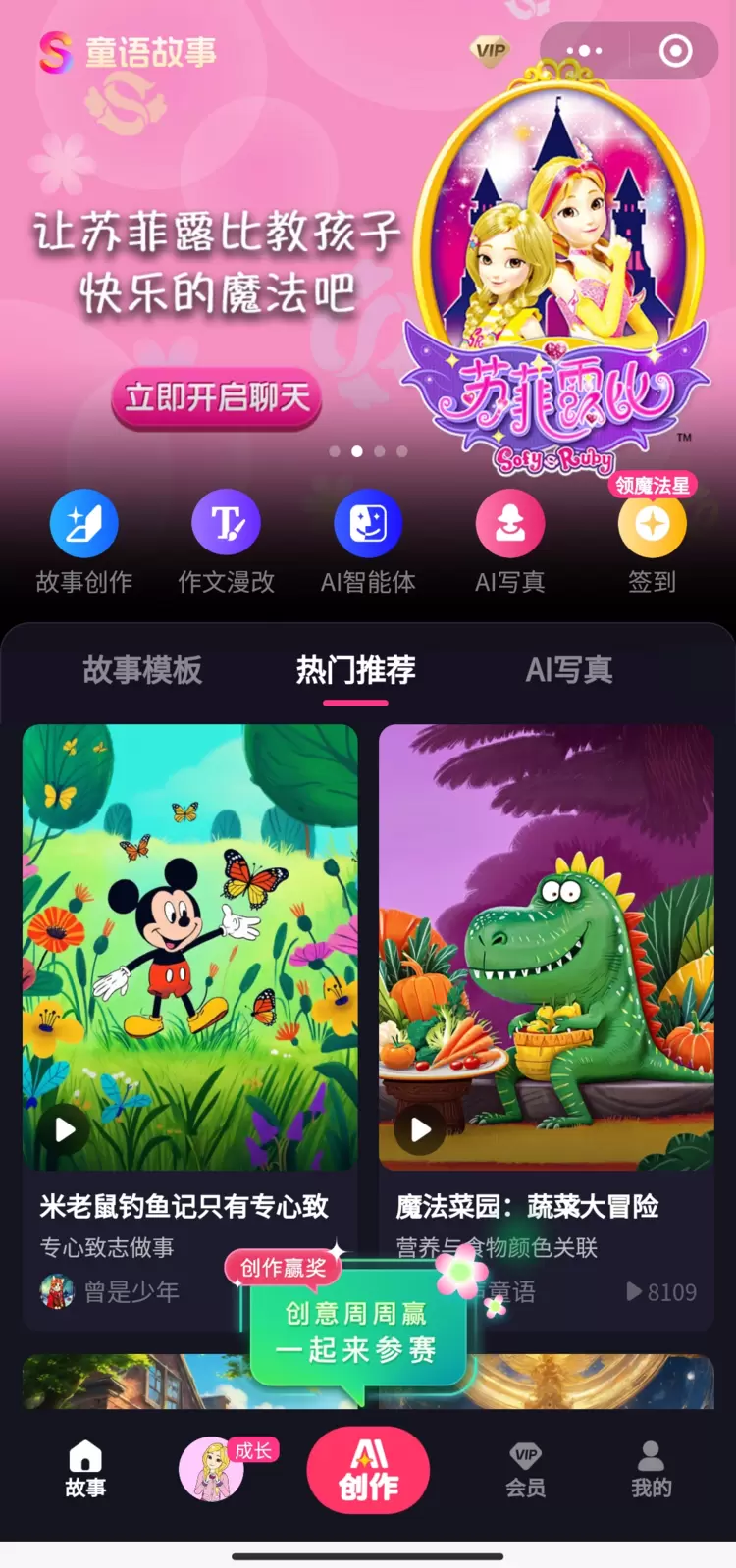The width and height of the screenshot is (736, 1568).
Task: Tap the 立即开启聊天 button
Action: click(x=217, y=397)
